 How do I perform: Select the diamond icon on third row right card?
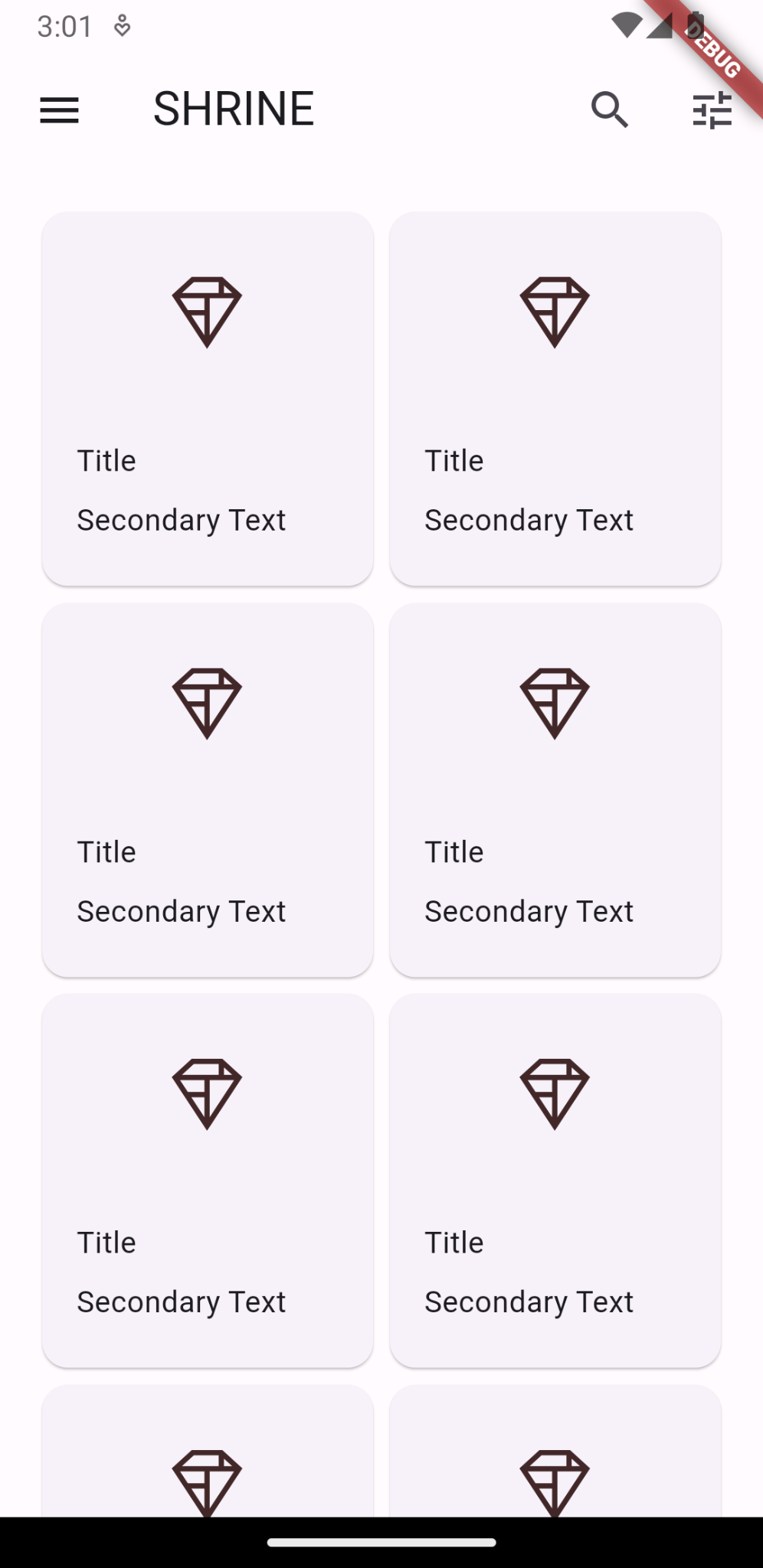555,1091
